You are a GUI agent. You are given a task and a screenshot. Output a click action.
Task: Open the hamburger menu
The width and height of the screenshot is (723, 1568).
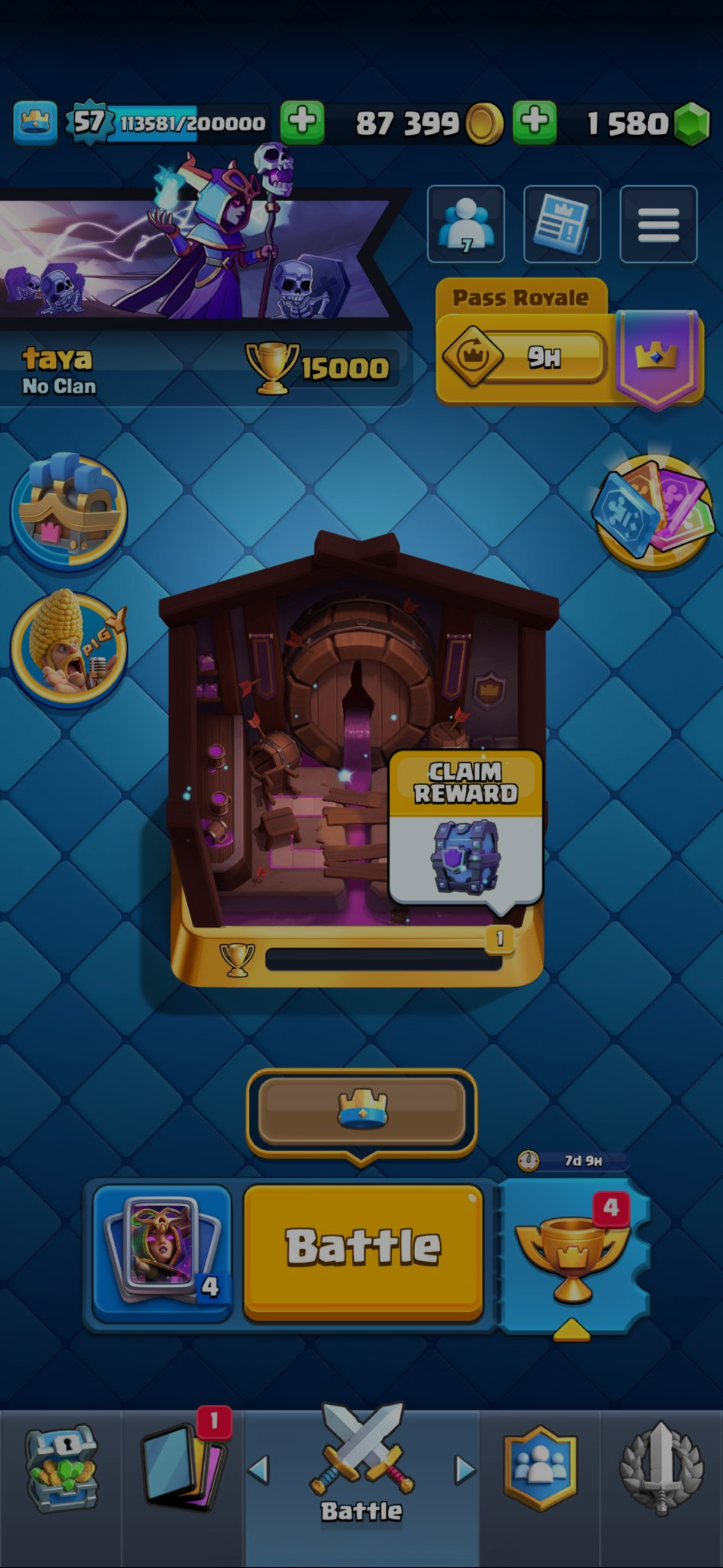[x=658, y=225]
